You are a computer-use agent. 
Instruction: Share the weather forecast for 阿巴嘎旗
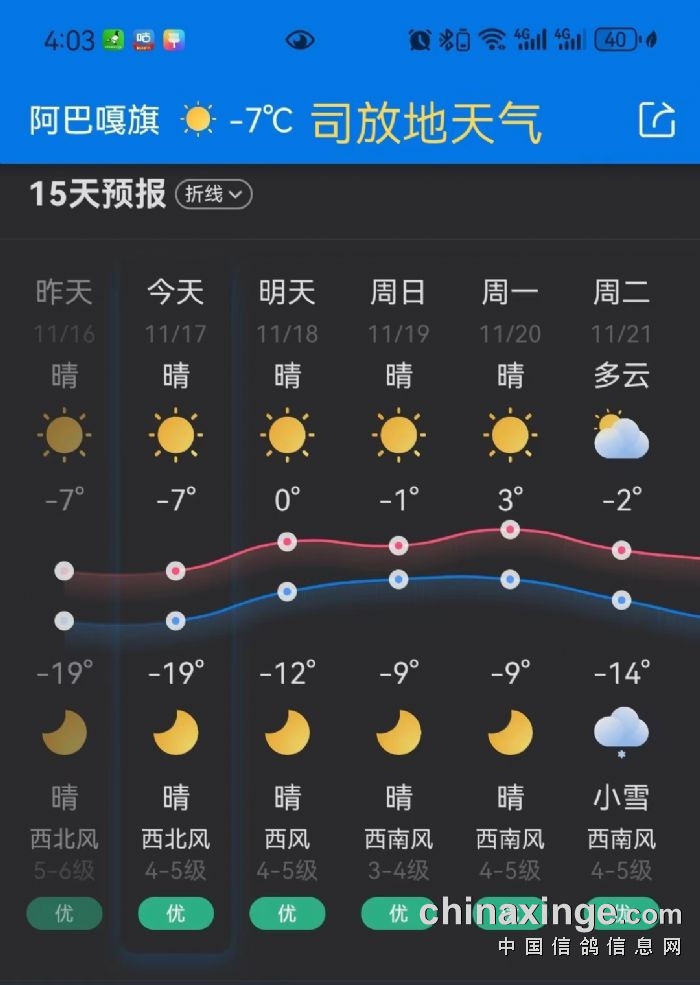[x=657, y=120]
